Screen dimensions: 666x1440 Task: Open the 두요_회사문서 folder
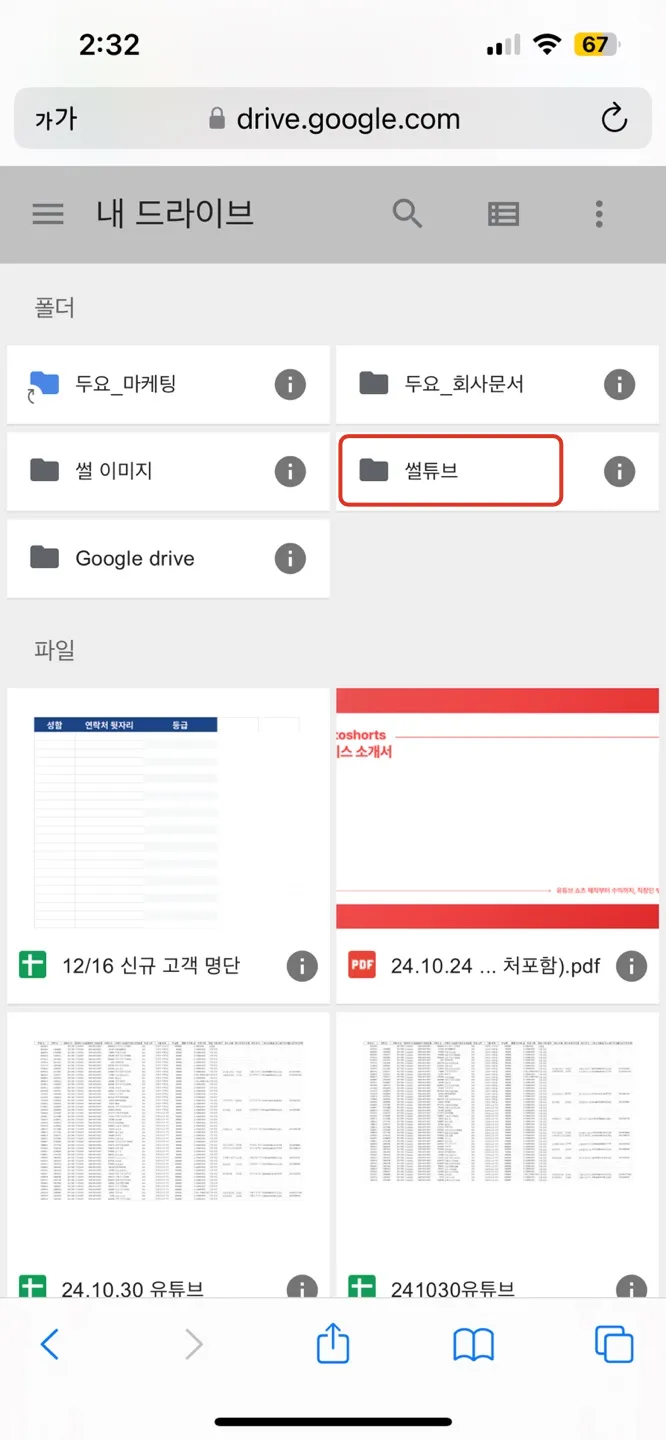463,384
